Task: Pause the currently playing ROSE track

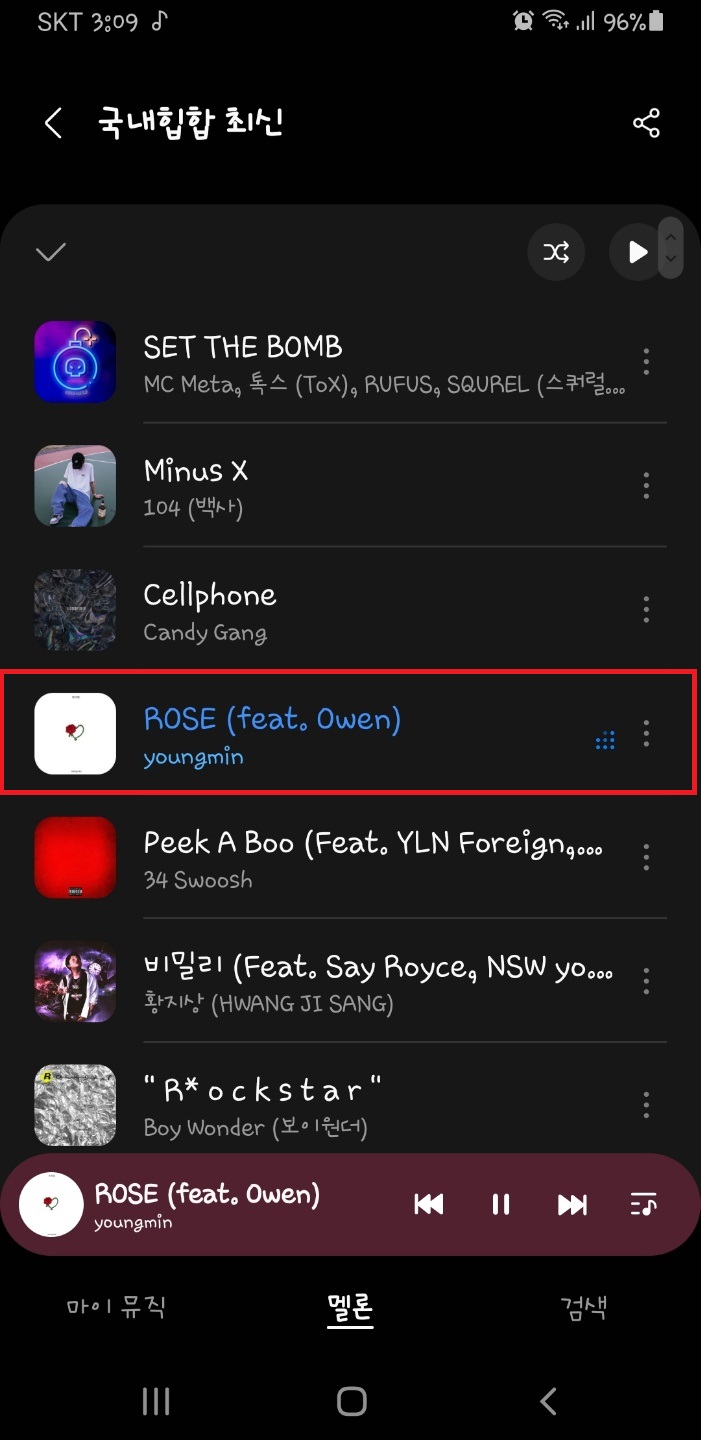Action: click(501, 1205)
